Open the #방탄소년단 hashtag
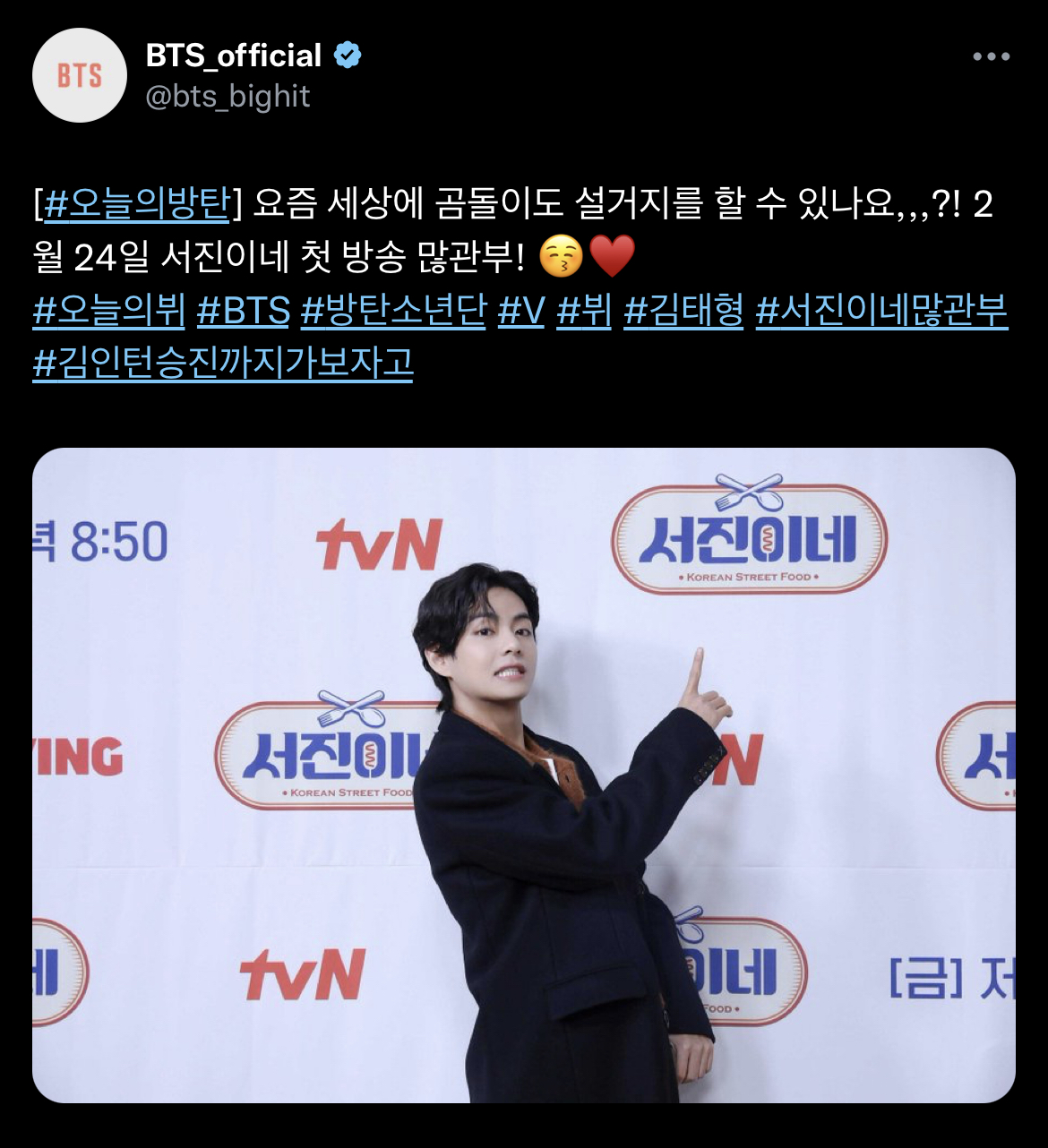This screenshot has height=1148, width=1048. [x=393, y=311]
